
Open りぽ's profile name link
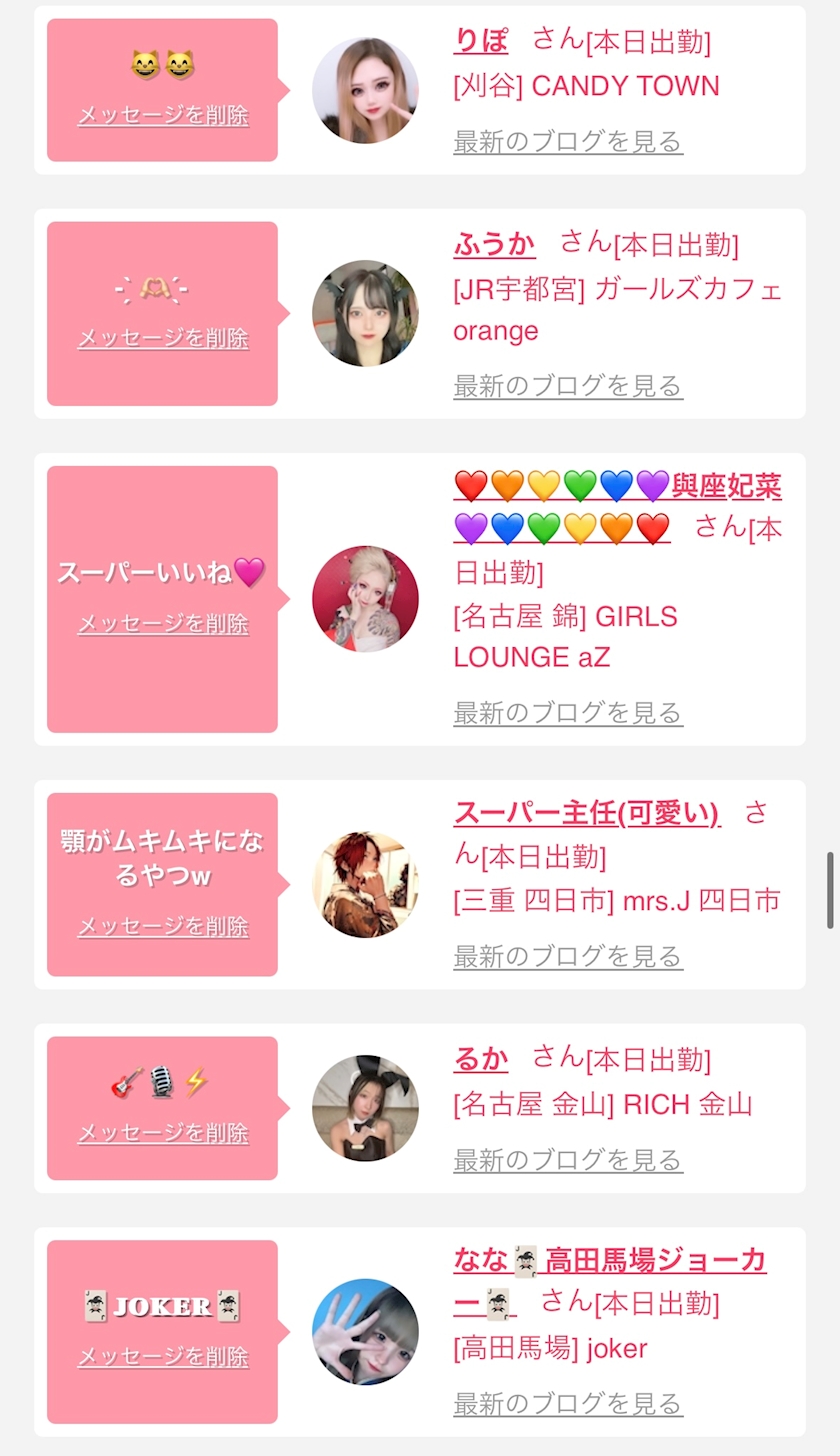click(480, 41)
